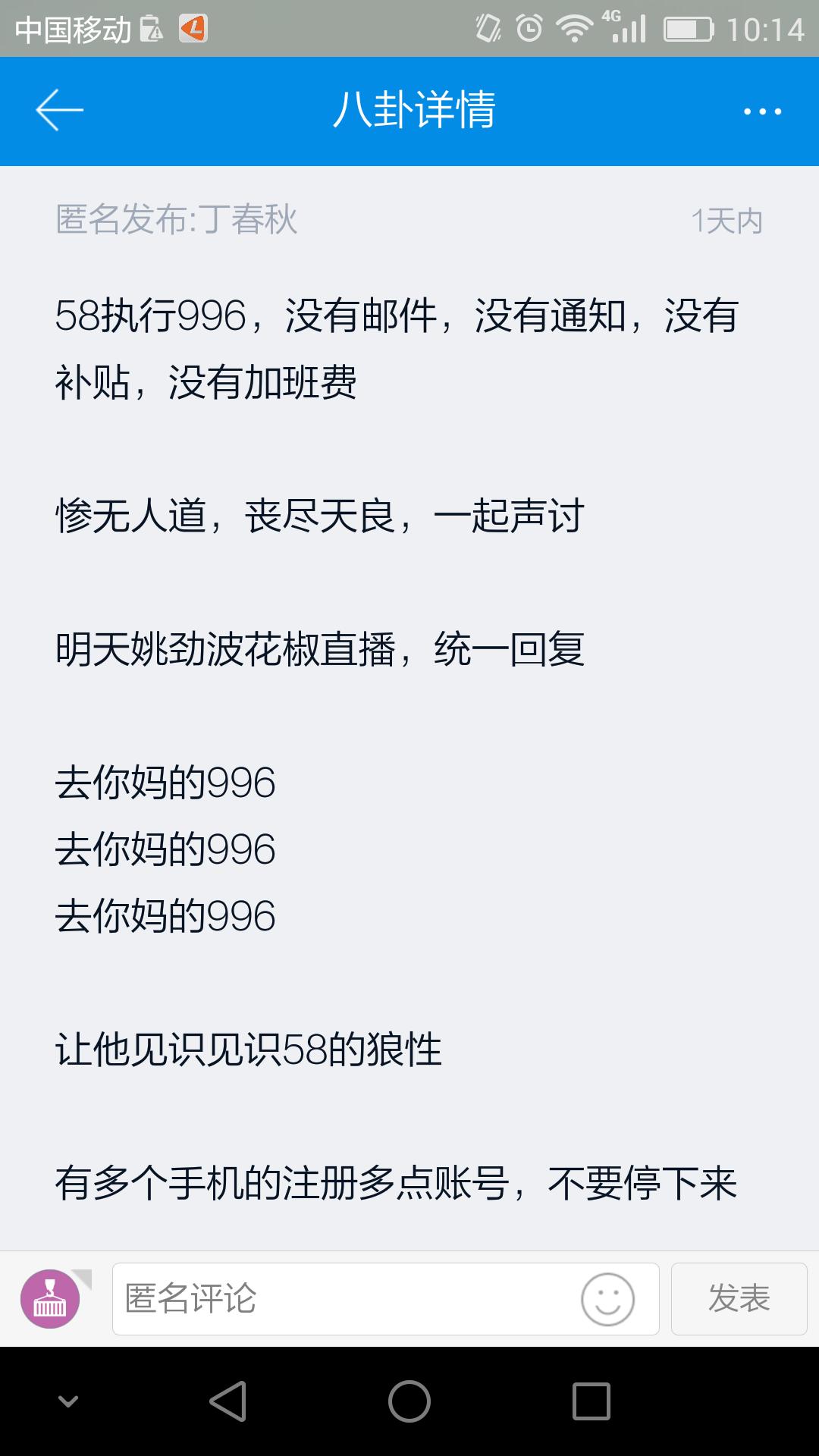Tap 发表 to publish a comment
This screenshot has width=819, height=1456.
tap(739, 1298)
